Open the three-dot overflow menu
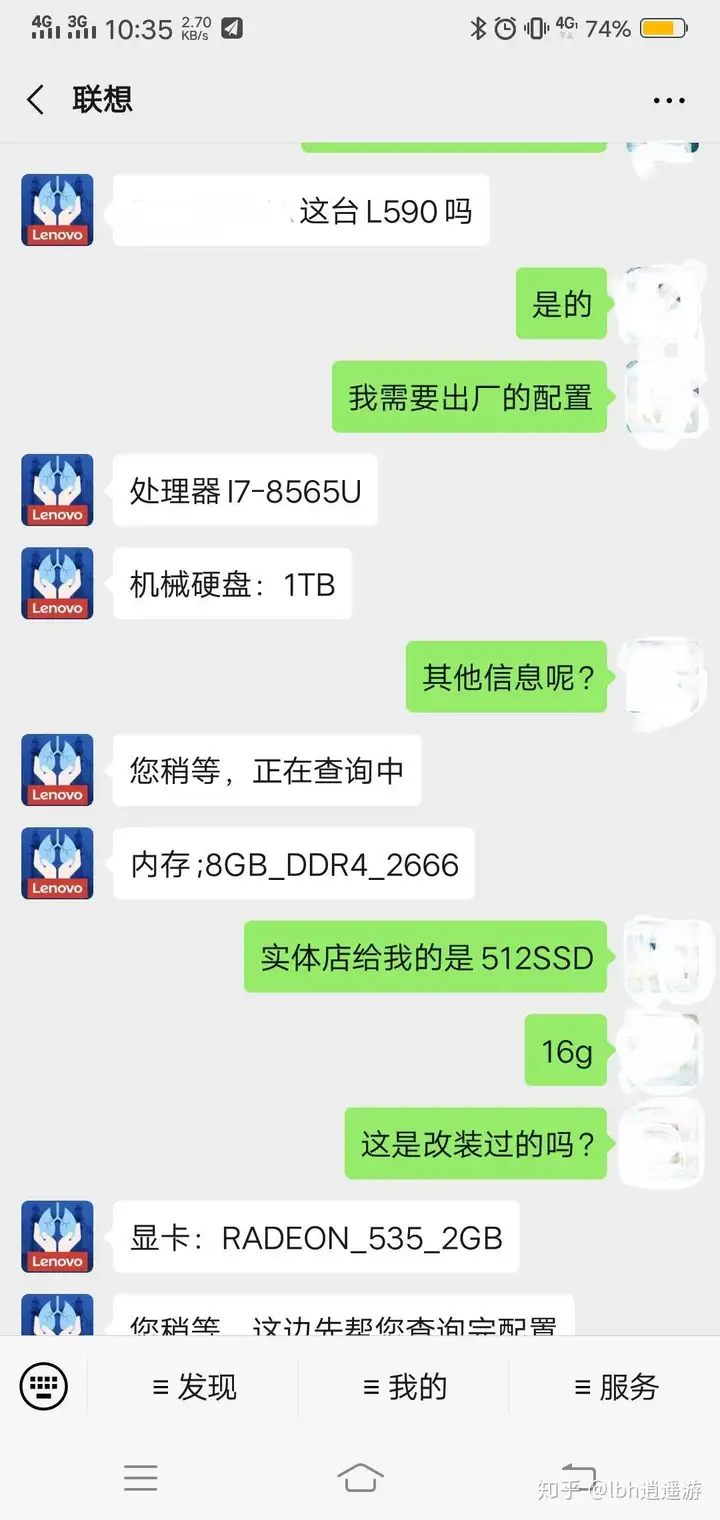 point(669,100)
